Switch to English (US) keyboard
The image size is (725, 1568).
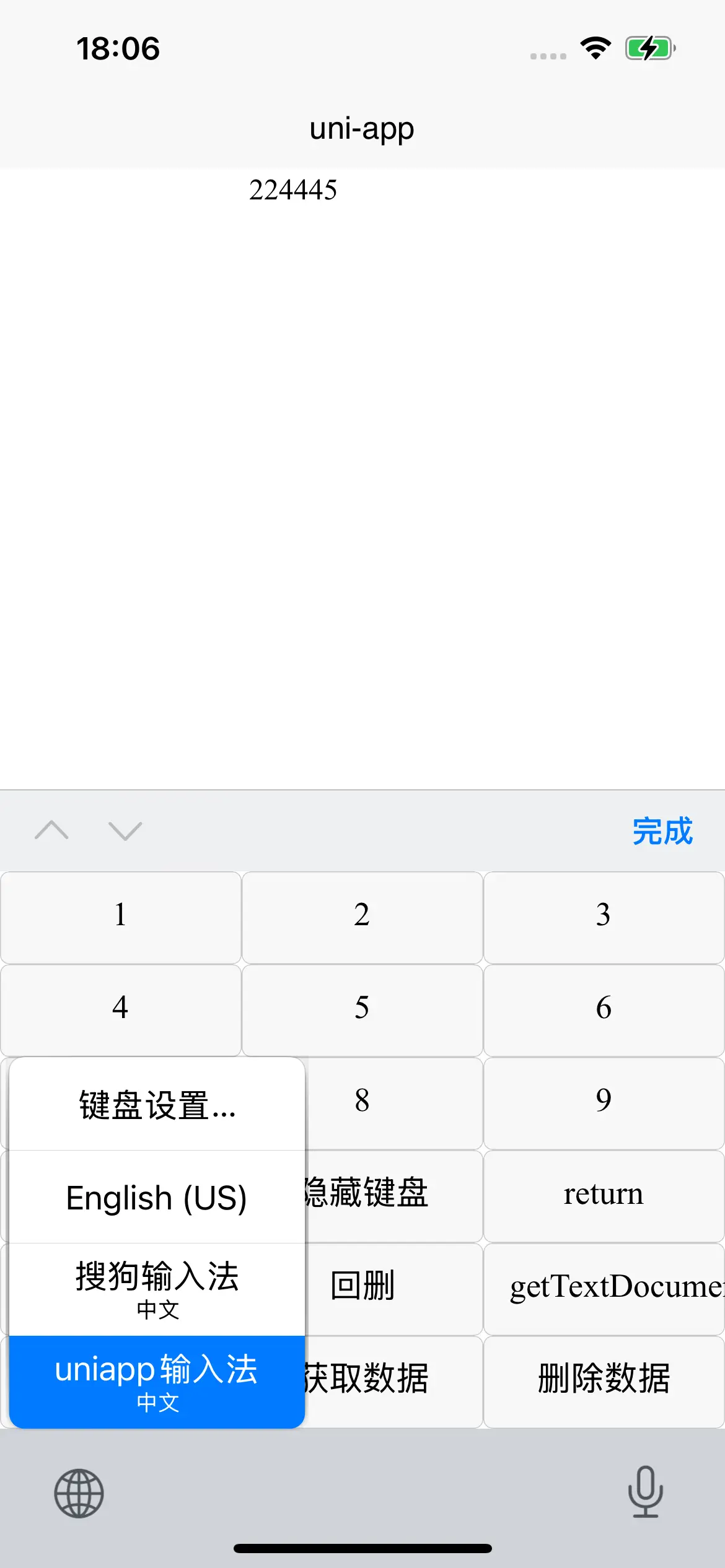[157, 1197]
